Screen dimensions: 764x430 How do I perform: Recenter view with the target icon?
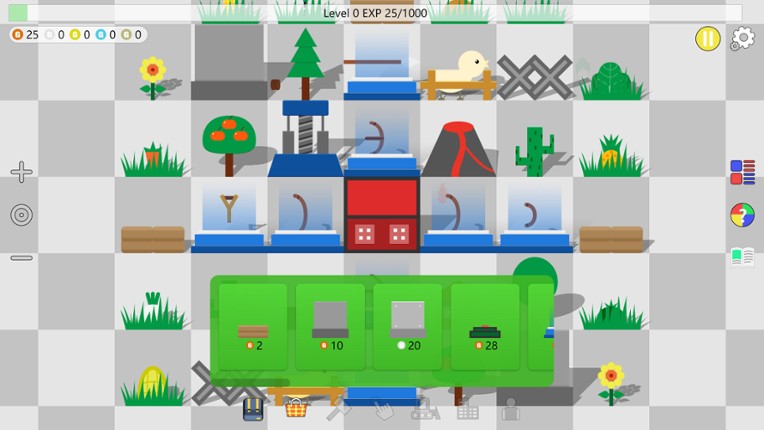[x=22, y=215]
